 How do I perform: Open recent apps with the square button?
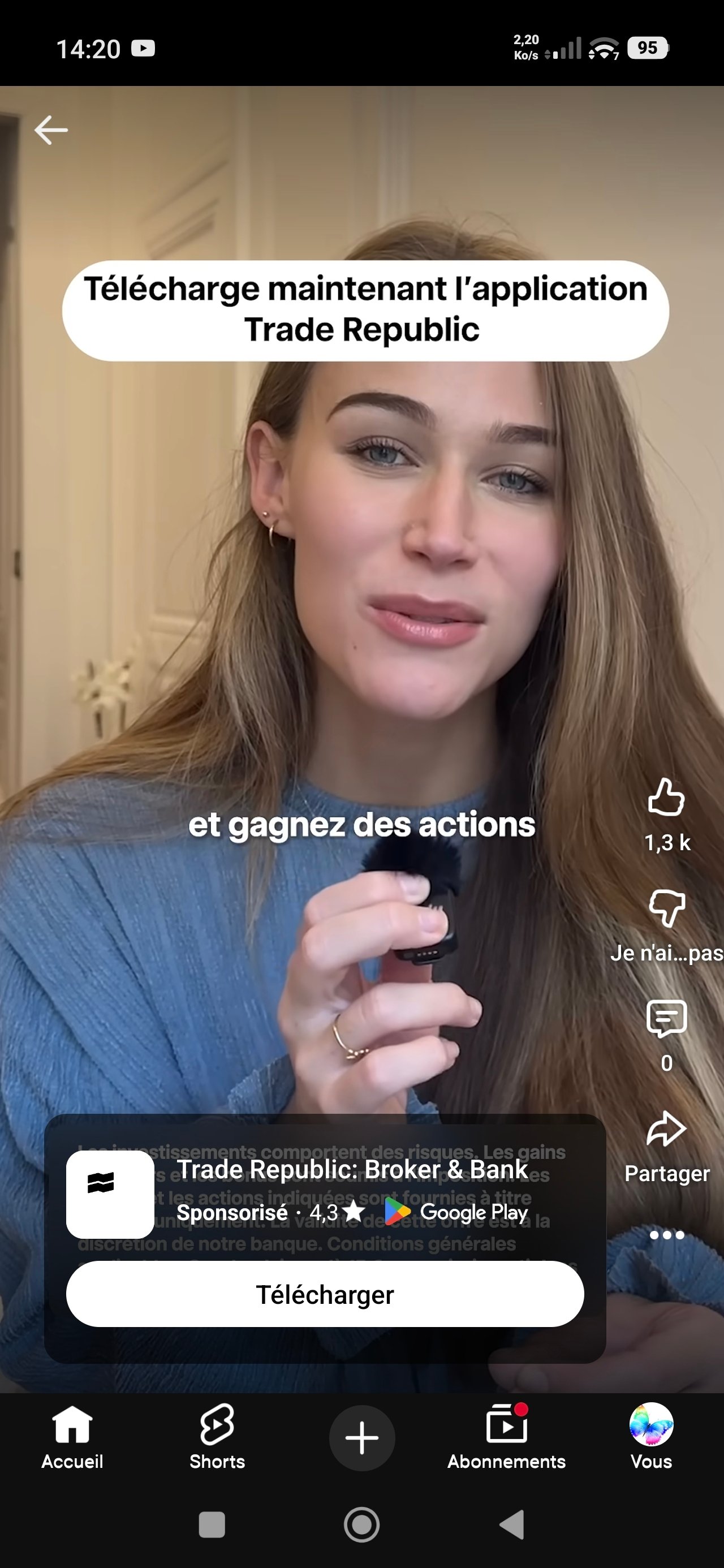point(212,1525)
